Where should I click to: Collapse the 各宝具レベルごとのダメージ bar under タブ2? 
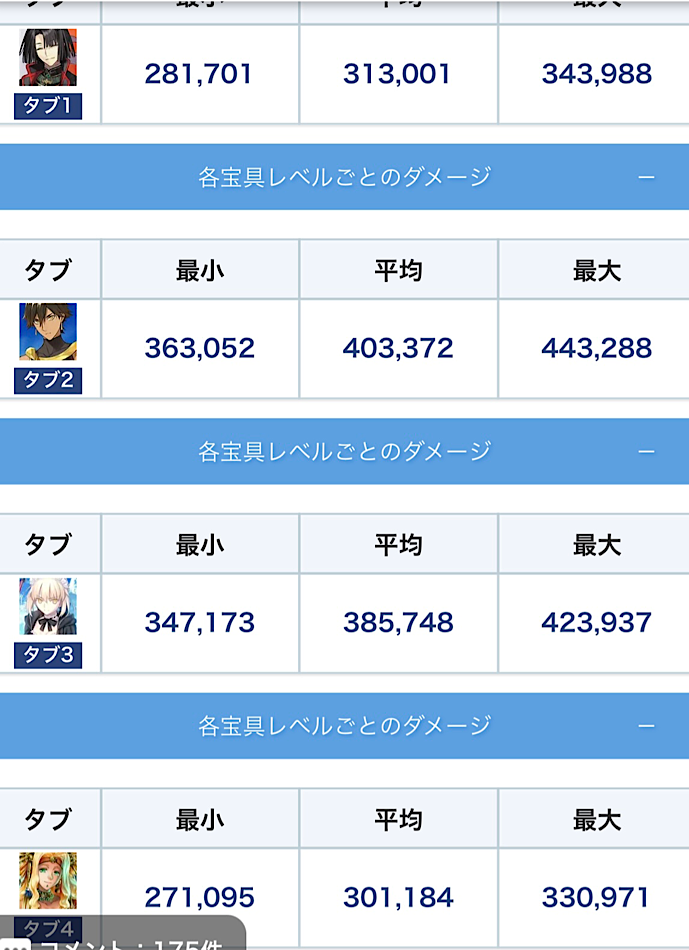pyautogui.click(x=646, y=452)
